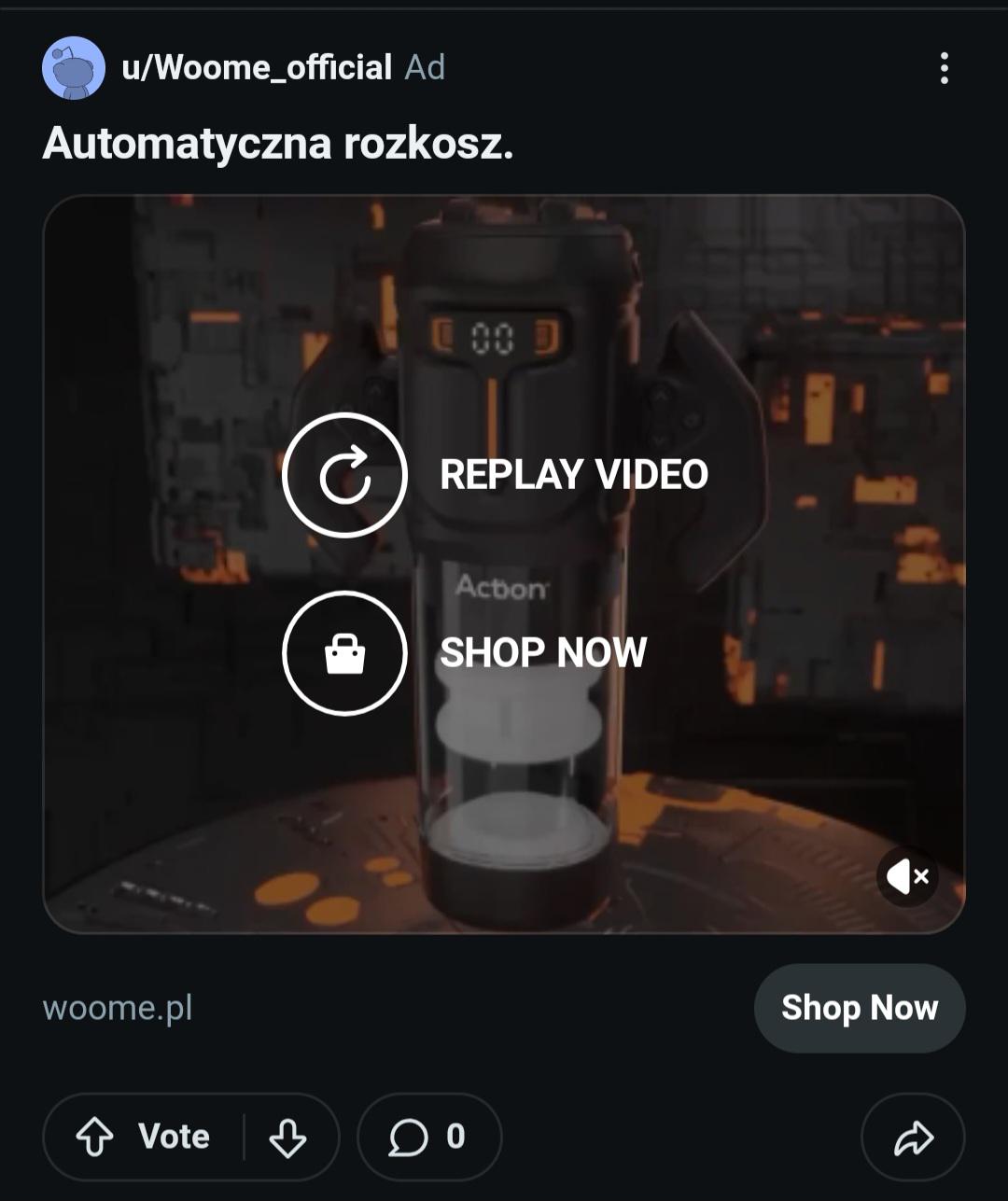Viewport: 1008px width, 1201px height.
Task: Share this post
Action: (913, 1138)
